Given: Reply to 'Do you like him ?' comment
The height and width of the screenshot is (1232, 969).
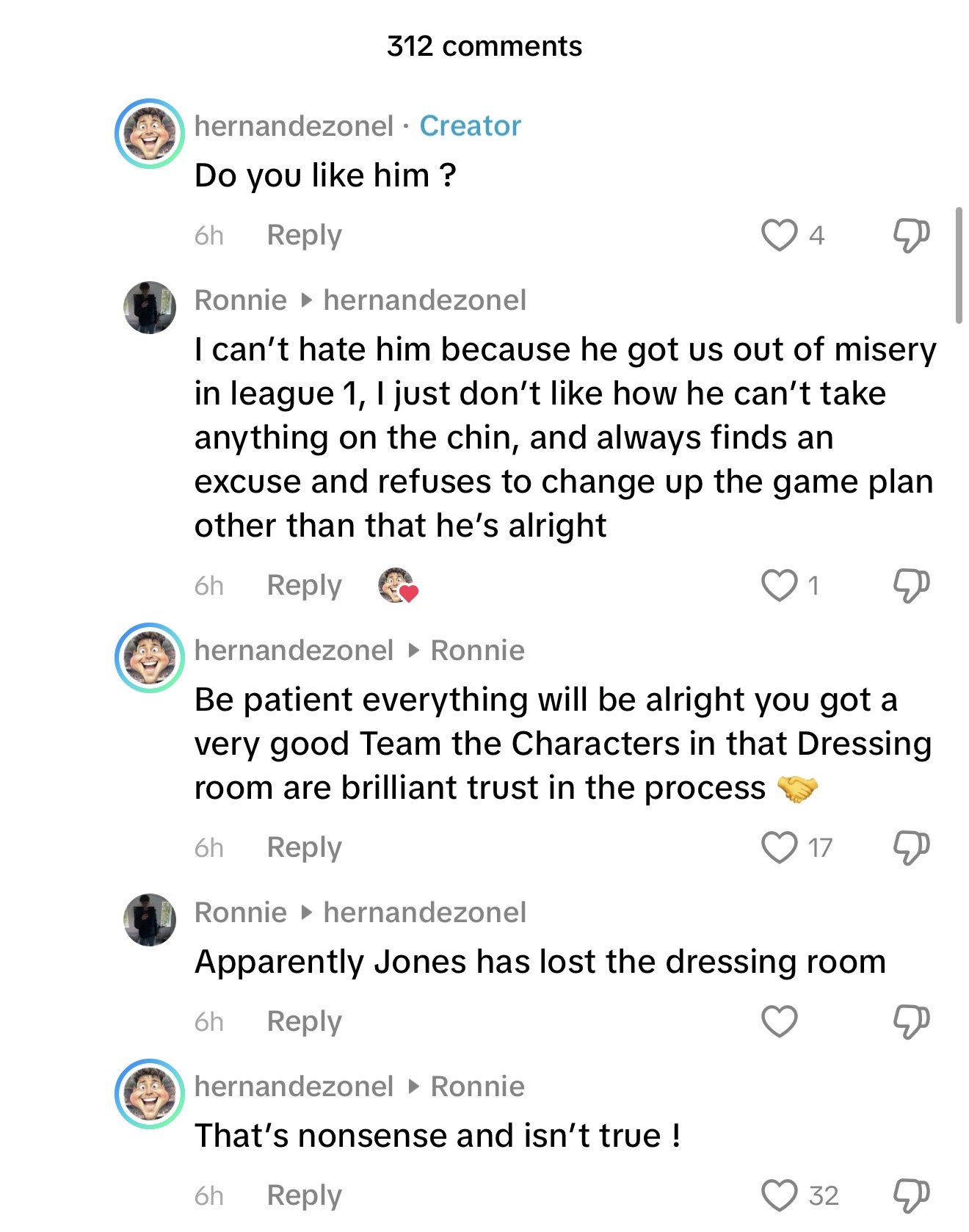Looking at the screenshot, I should click(304, 236).
